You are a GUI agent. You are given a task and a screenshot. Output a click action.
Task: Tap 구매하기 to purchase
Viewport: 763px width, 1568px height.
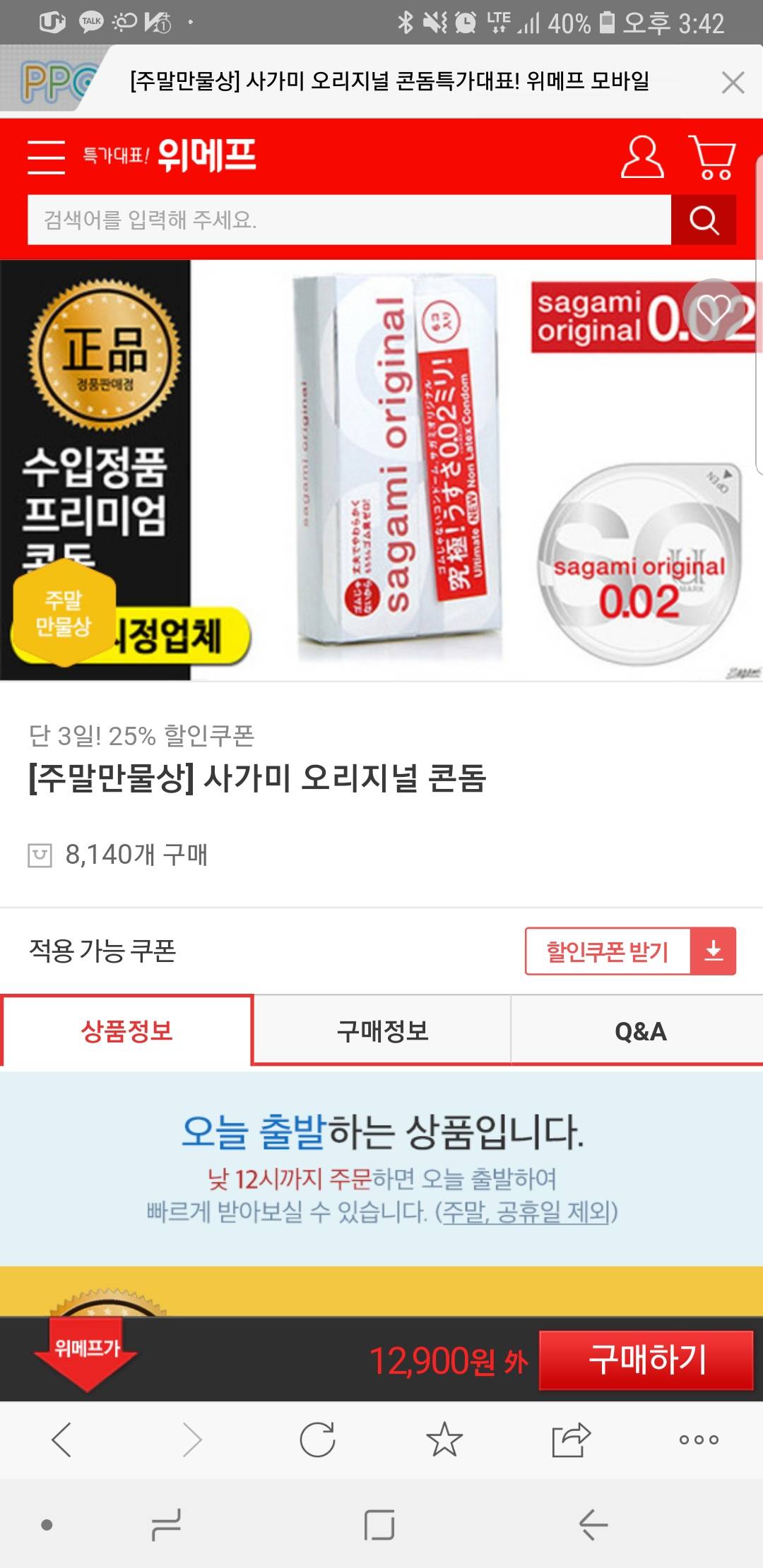(x=646, y=1360)
